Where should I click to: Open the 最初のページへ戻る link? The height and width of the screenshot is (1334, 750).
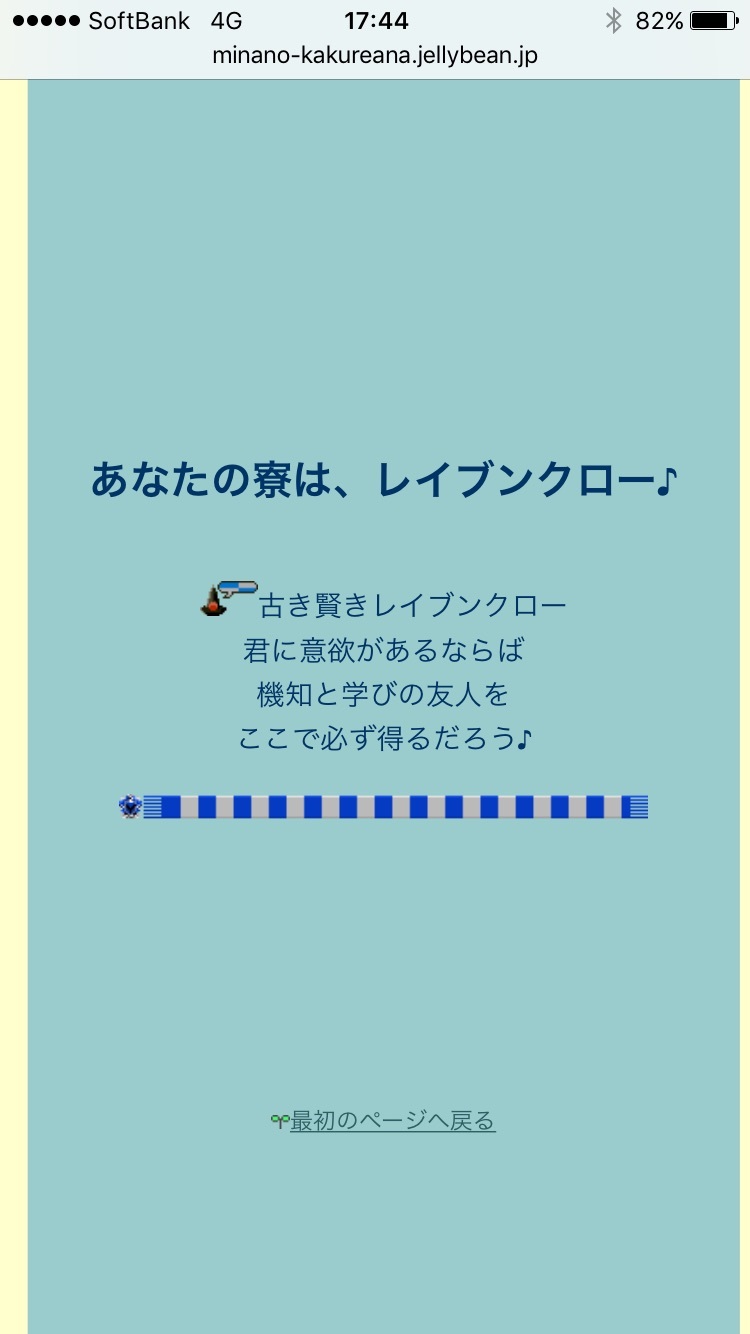coord(392,1121)
